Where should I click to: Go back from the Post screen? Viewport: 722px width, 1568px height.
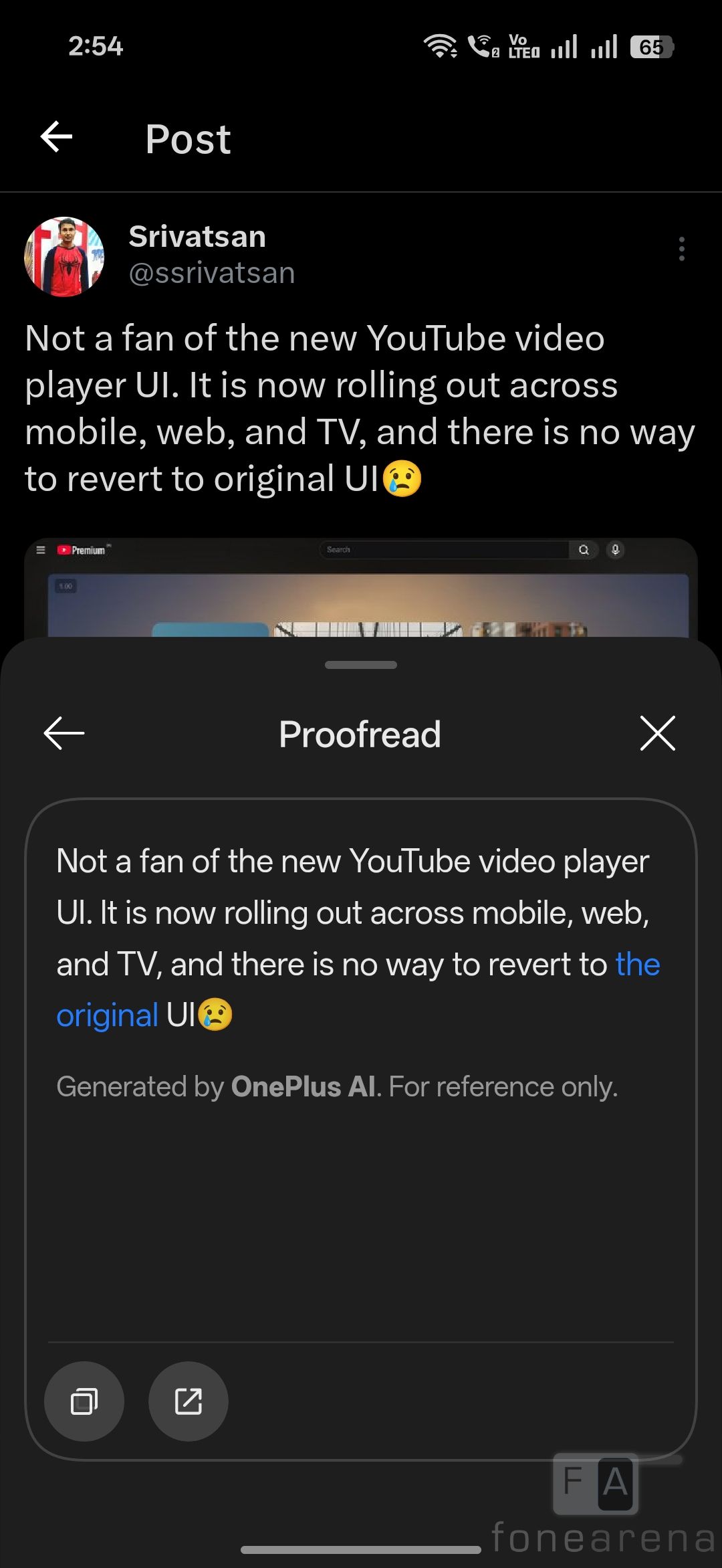point(57,138)
